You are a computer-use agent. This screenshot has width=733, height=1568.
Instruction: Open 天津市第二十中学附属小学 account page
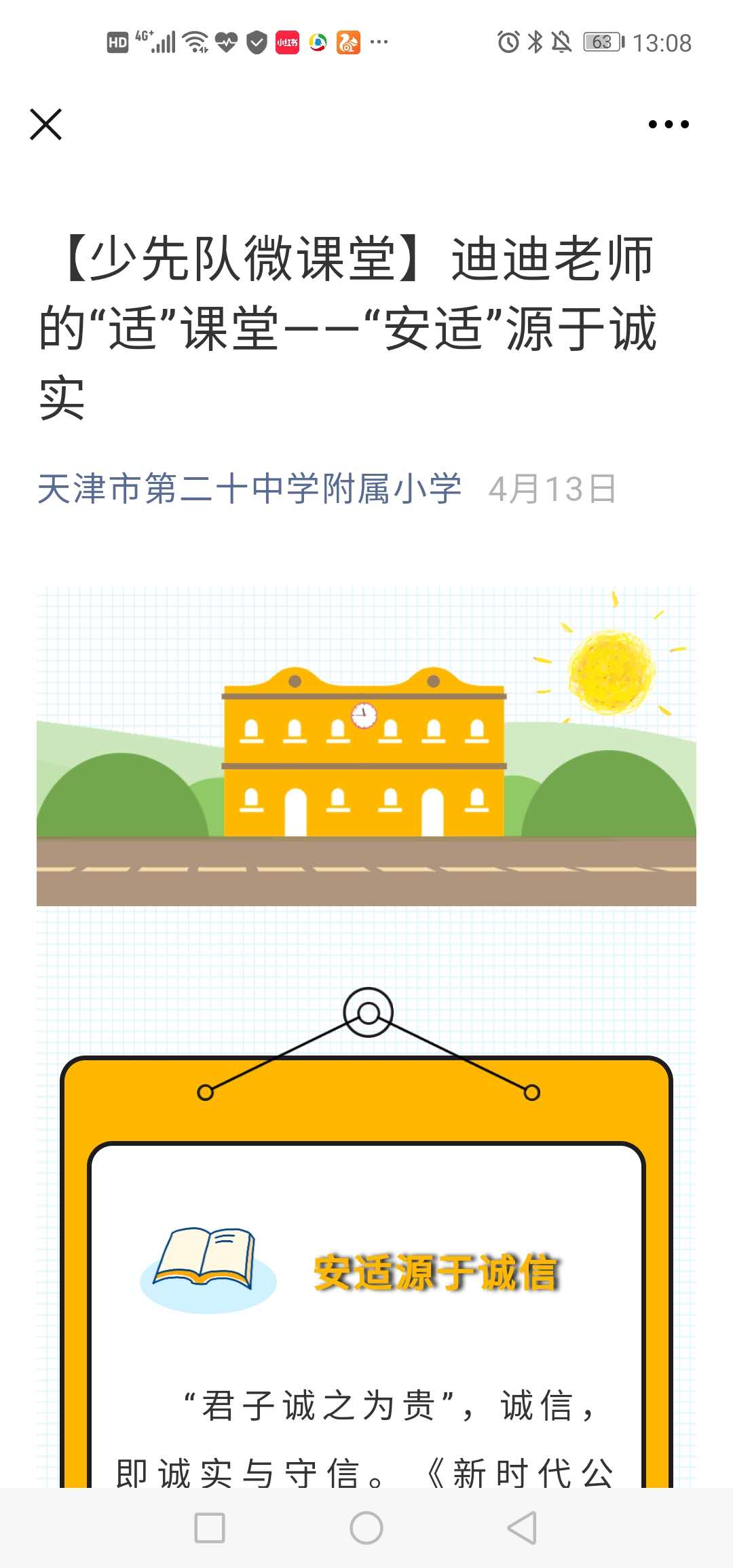pyautogui.click(x=249, y=489)
